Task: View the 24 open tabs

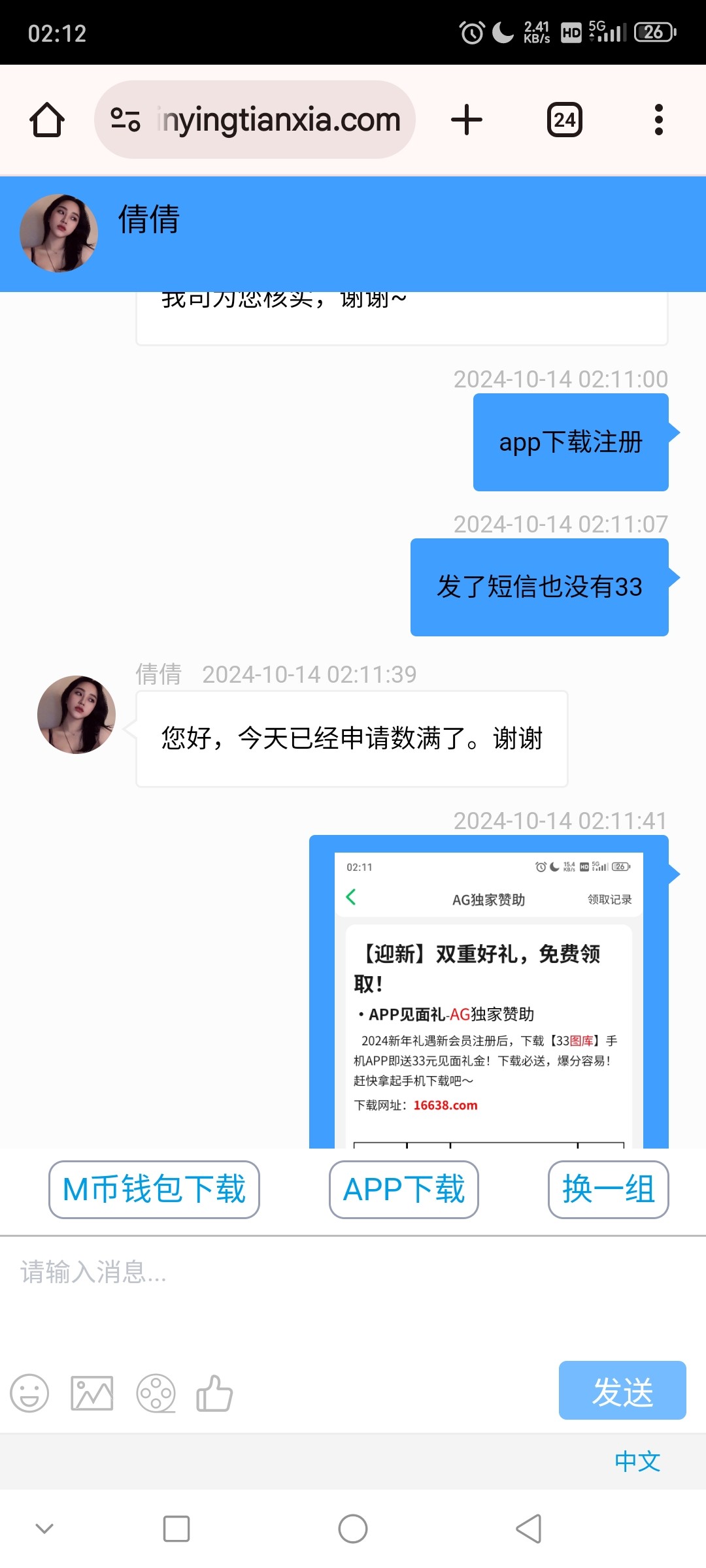Action: [x=564, y=120]
